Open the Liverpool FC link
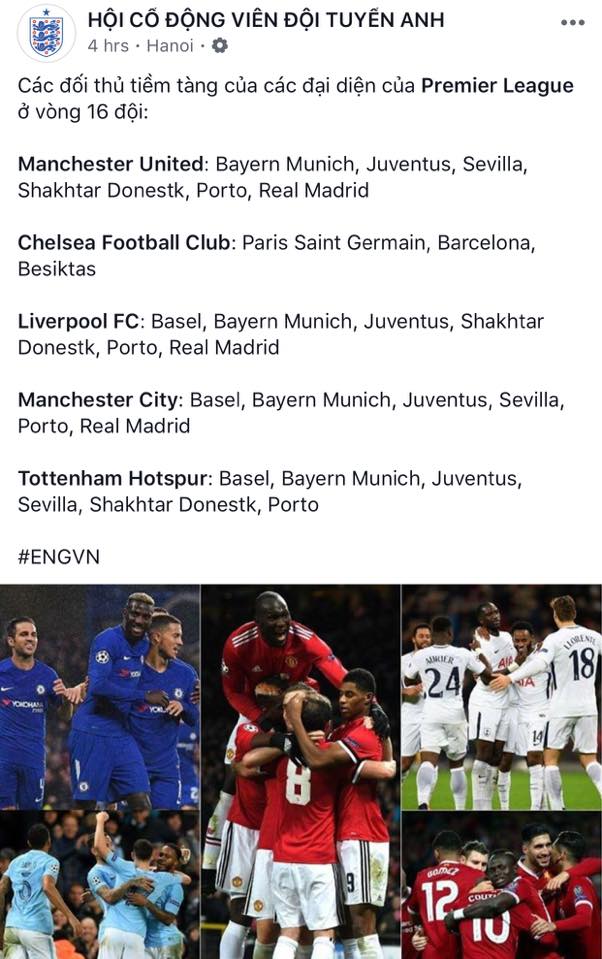Image resolution: width=602 pixels, height=959 pixels. [78, 321]
